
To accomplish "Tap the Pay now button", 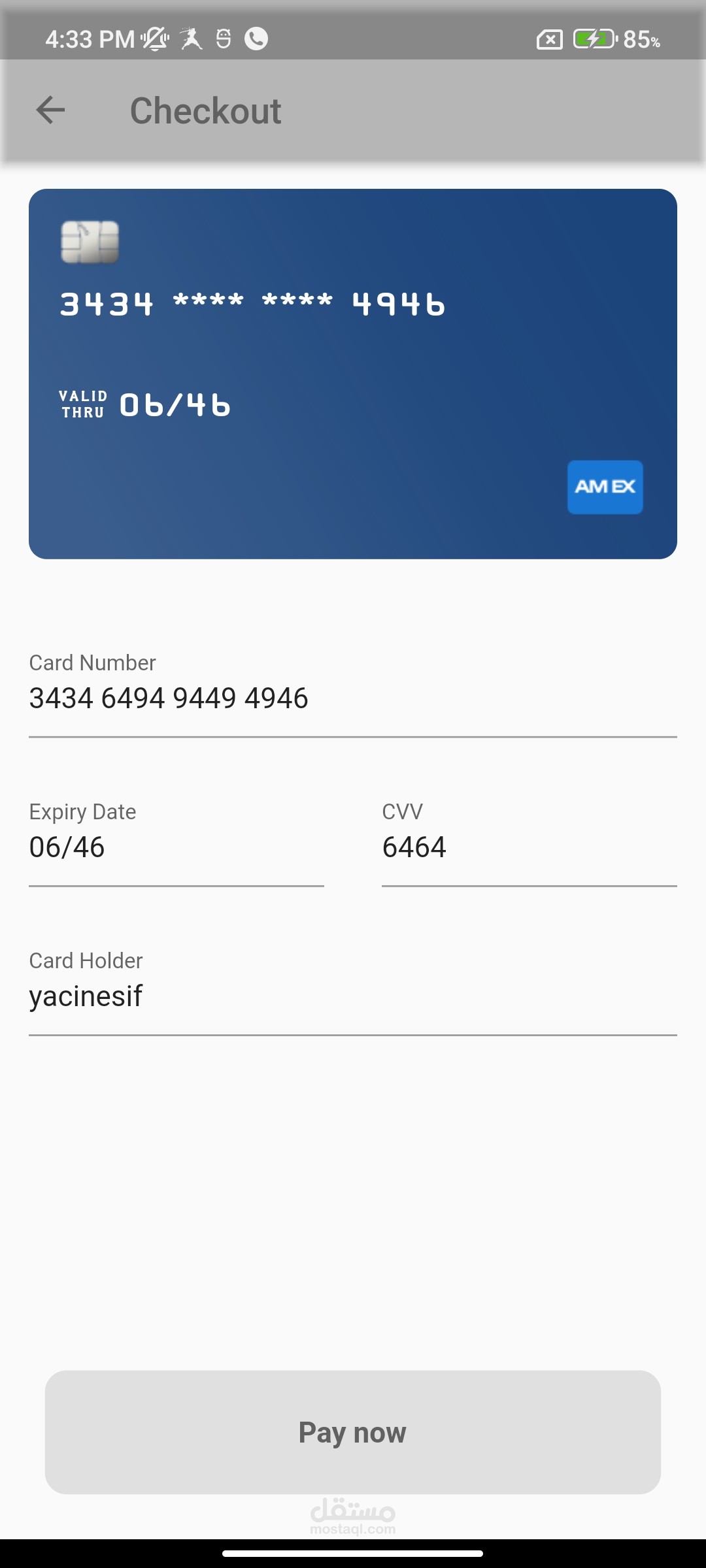I will point(352,1432).
